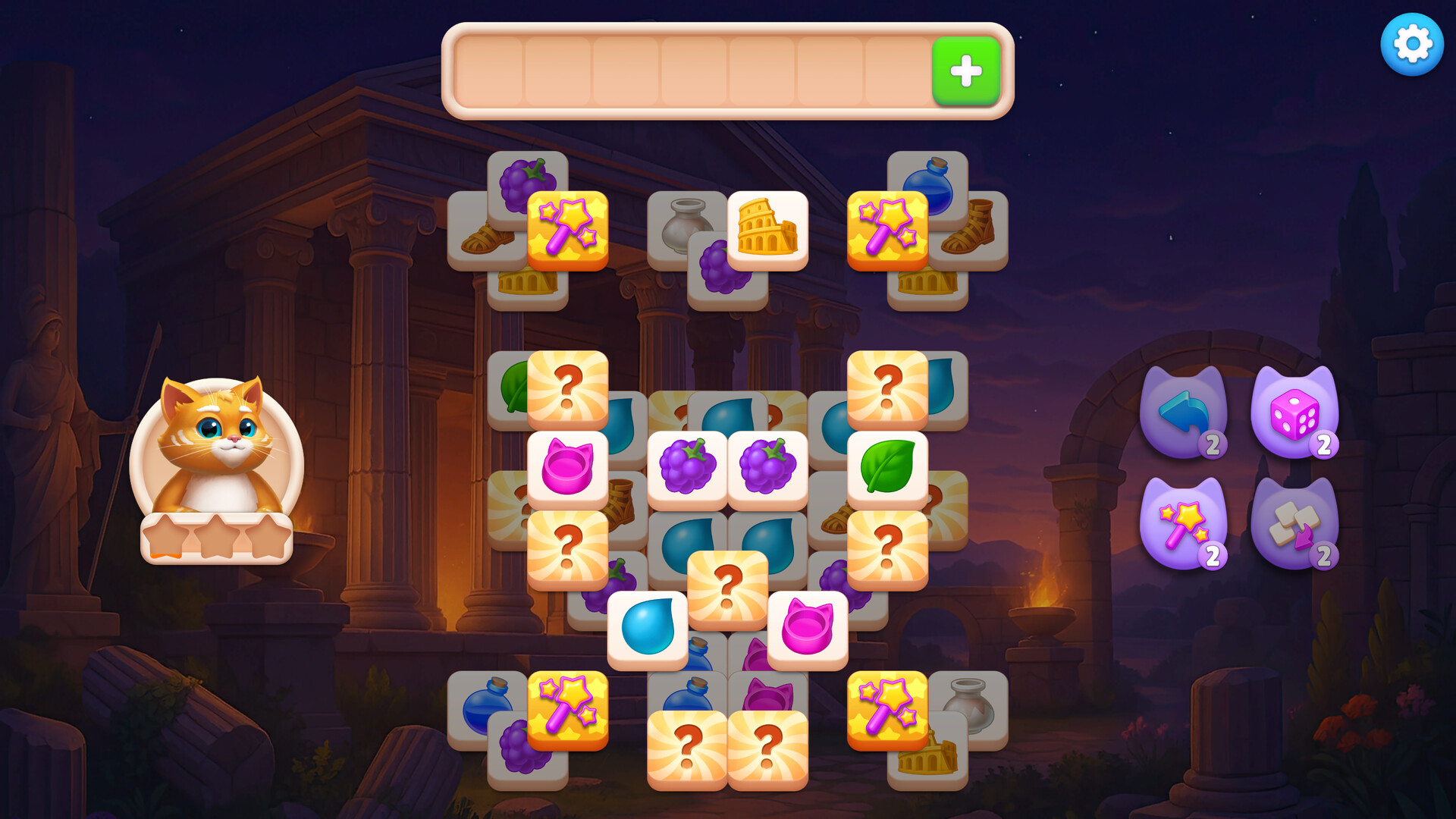The image size is (1456, 819).
Task: Use the remove-tiles booster with arrow
Action: (x=1294, y=525)
